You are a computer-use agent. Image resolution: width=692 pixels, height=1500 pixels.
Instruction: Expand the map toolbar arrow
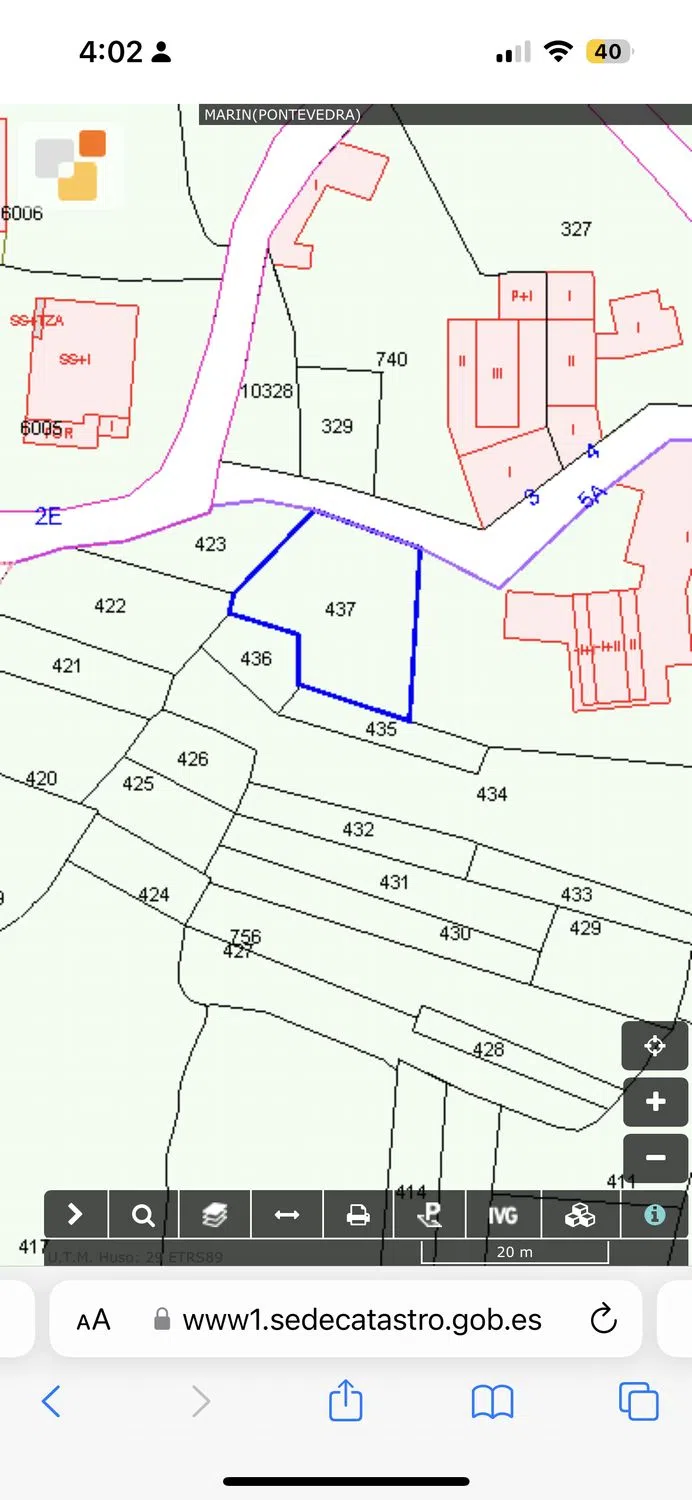click(x=75, y=1214)
